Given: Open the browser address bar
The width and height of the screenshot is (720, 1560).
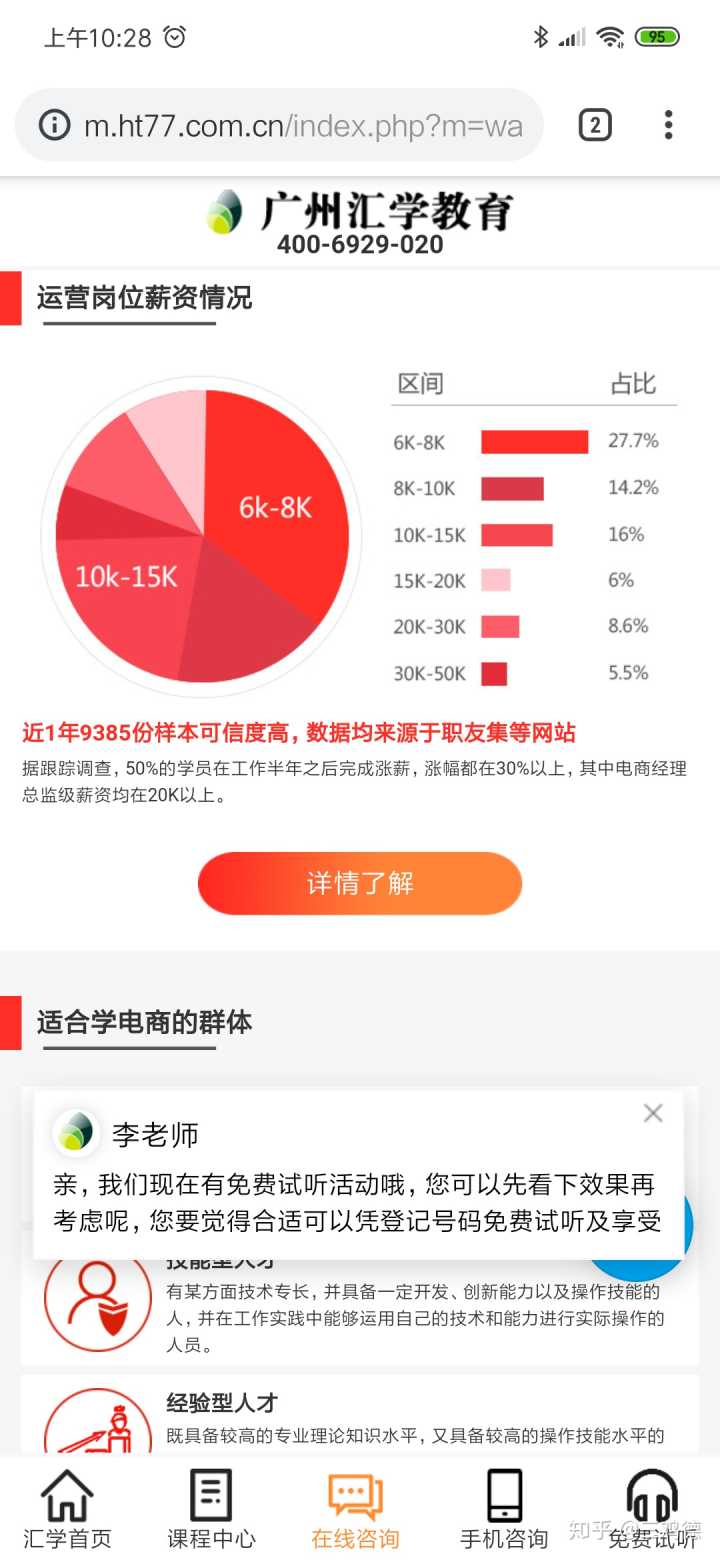Looking at the screenshot, I should pyautogui.click(x=300, y=126).
